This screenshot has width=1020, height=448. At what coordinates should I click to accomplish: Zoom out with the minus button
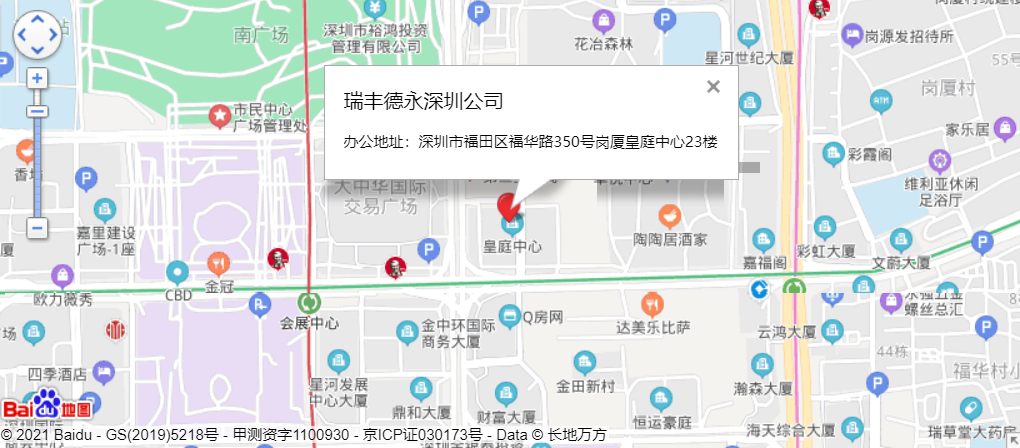click(38, 228)
